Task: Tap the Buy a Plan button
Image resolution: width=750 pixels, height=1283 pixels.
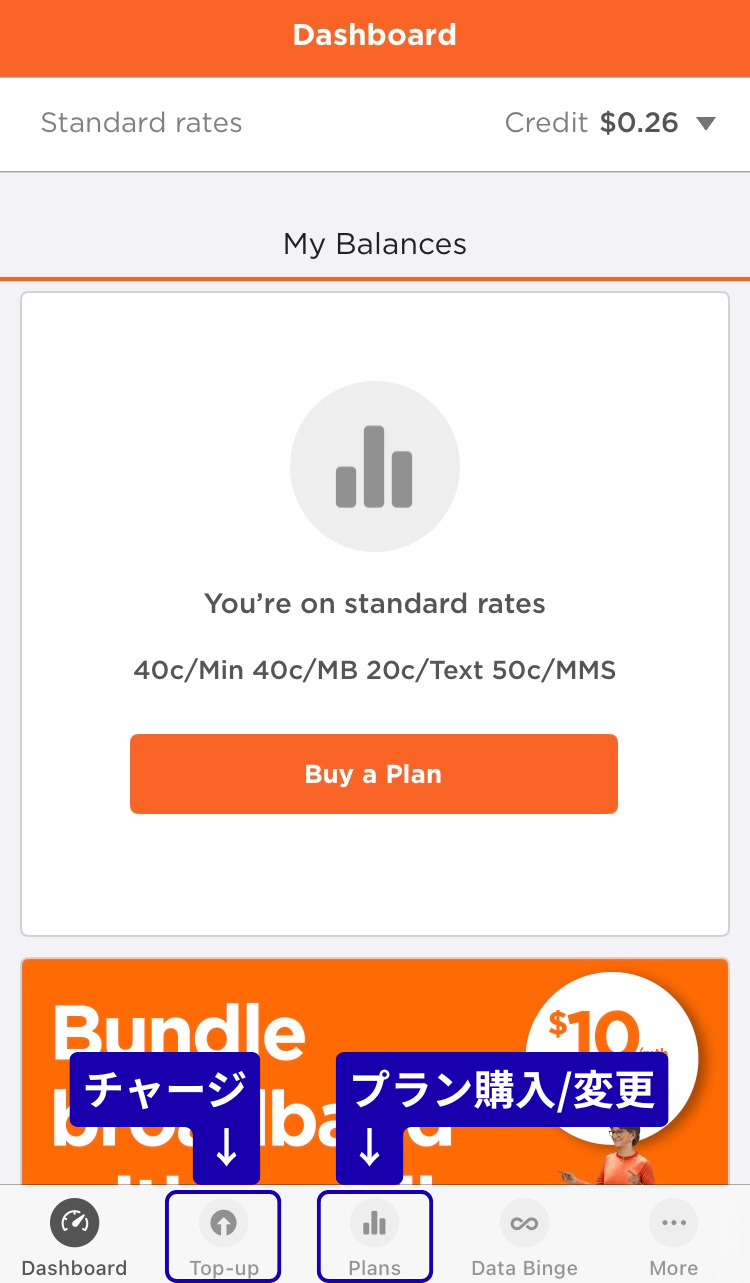Action: 373,774
